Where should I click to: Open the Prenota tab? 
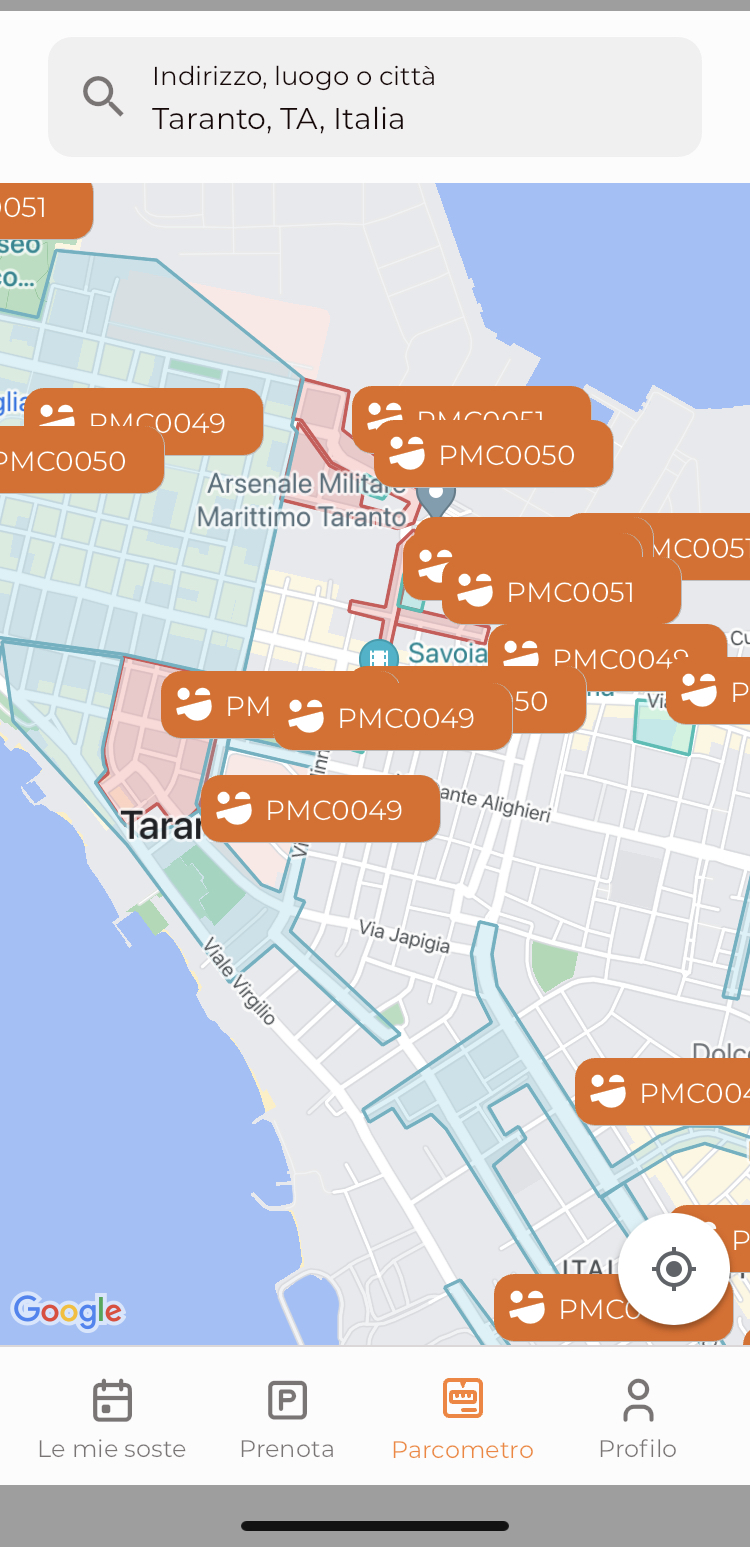pyautogui.click(x=287, y=1417)
